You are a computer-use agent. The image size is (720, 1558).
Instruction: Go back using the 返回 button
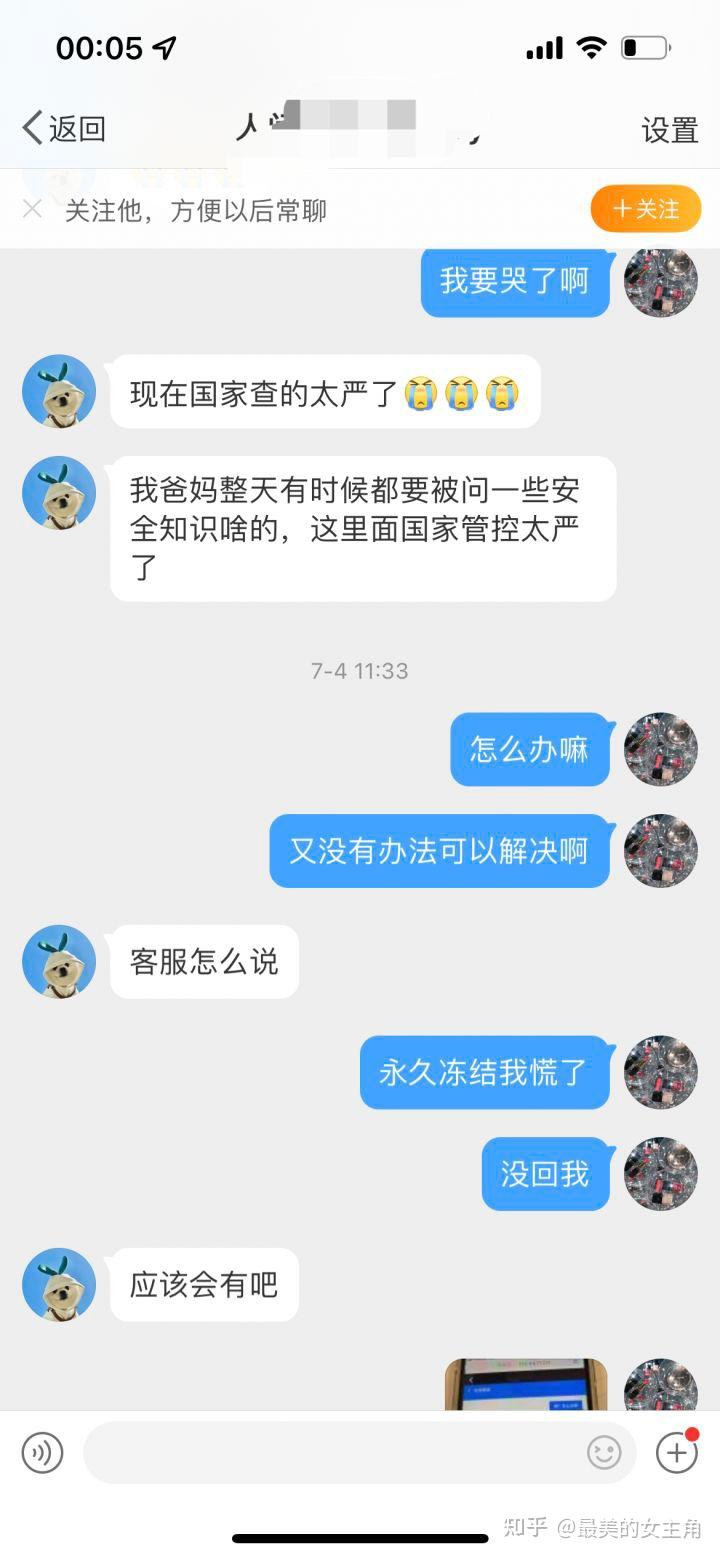64,129
